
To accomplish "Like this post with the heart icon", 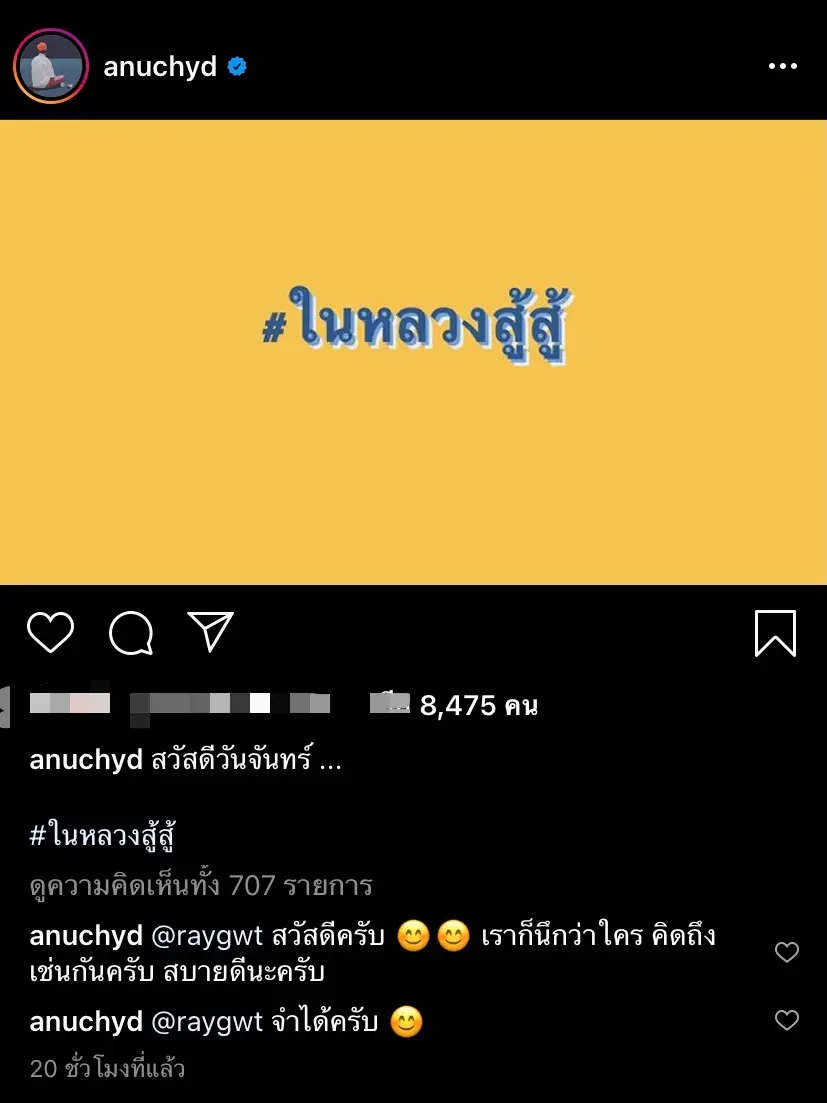I will click(x=50, y=633).
